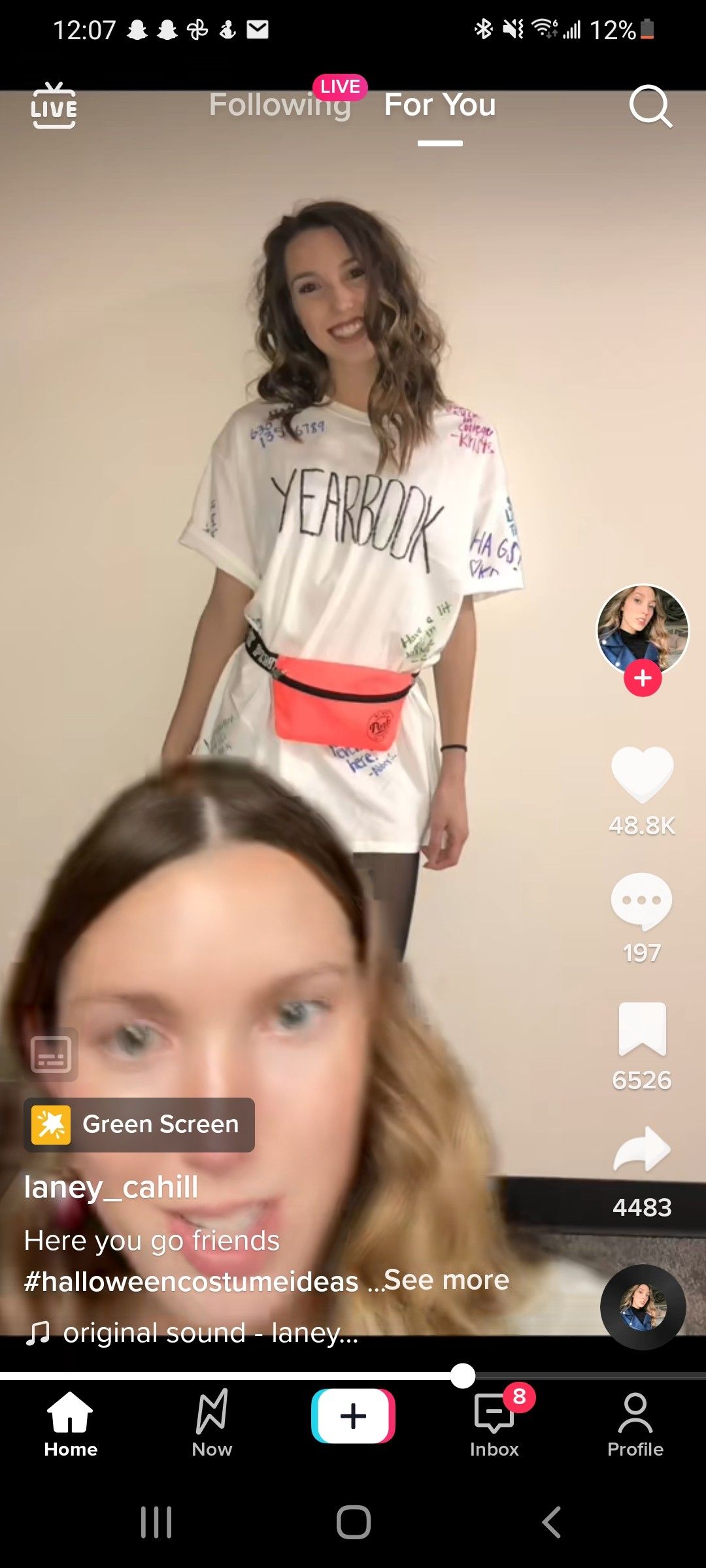Go to the Now tab
Image resolution: width=706 pixels, height=1568 pixels.
pos(212,1424)
